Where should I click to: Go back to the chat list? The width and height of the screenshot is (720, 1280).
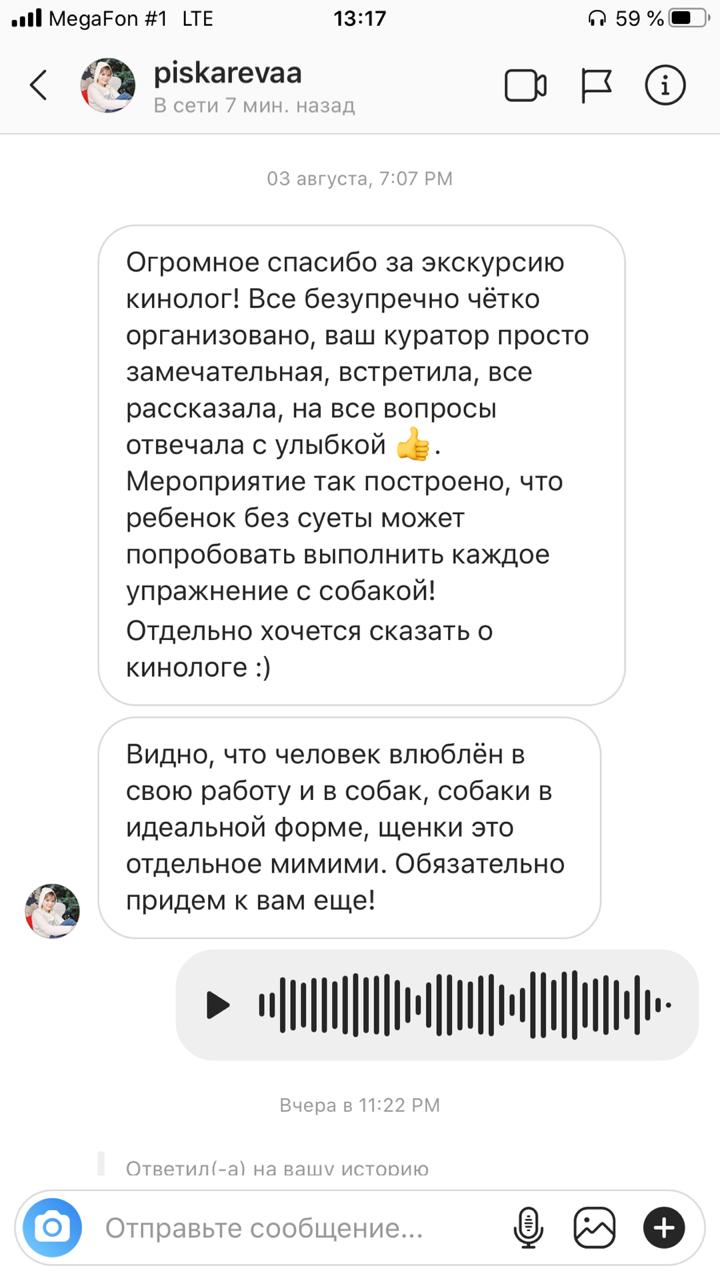[x=38, y=86]
